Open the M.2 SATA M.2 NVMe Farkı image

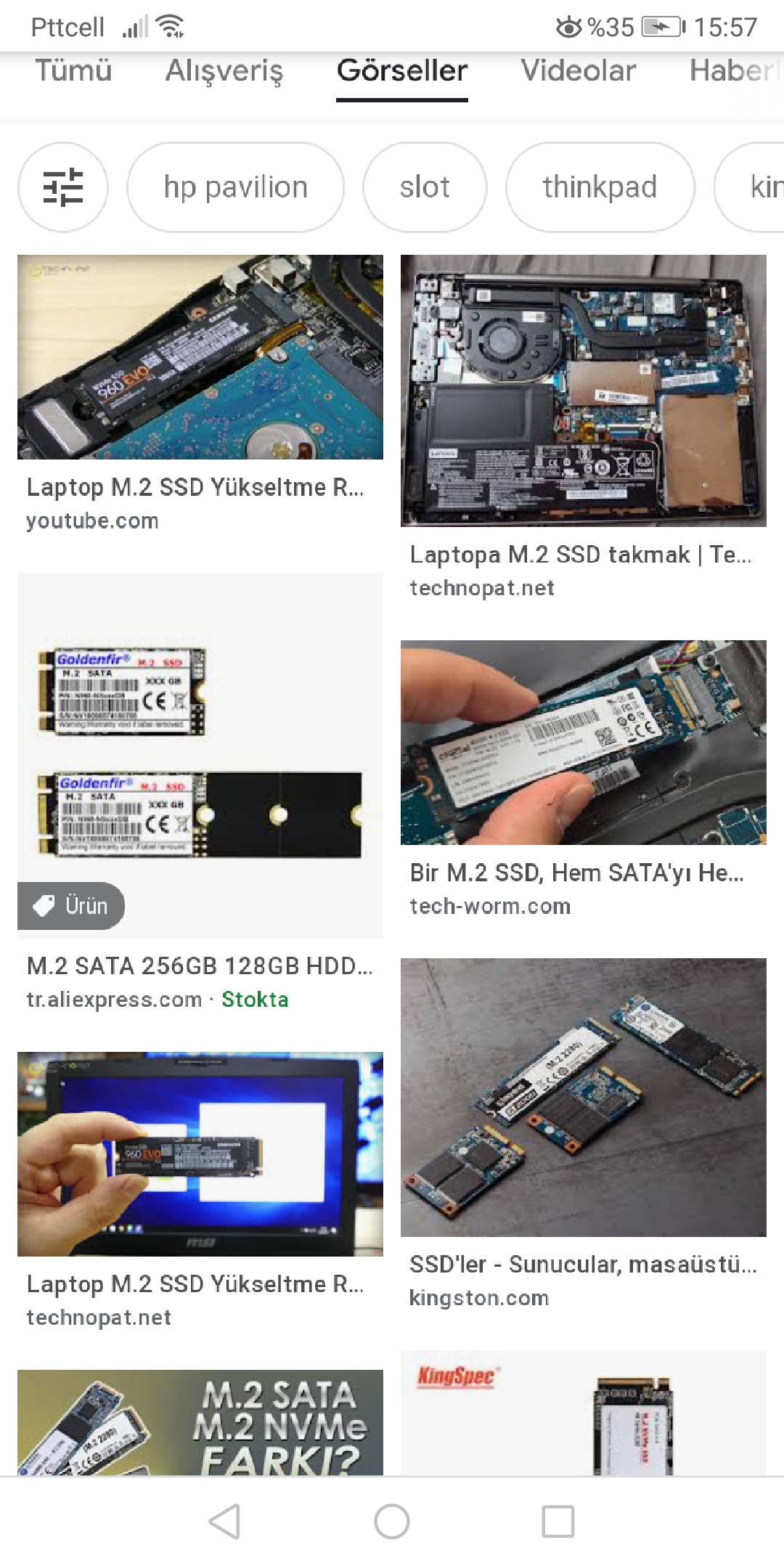click(x=200, y=1421)
